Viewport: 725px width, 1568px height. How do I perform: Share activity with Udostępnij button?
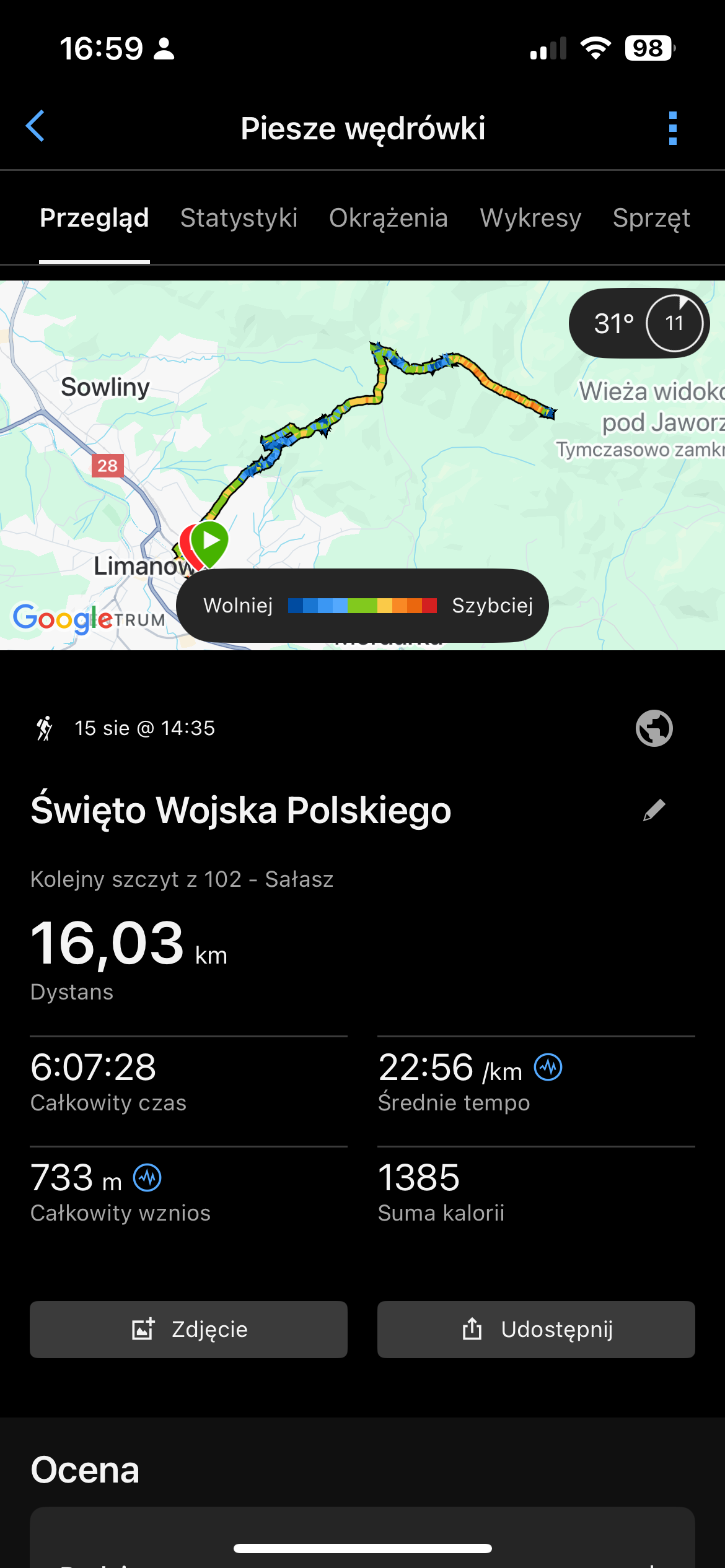click(536, 1330)
